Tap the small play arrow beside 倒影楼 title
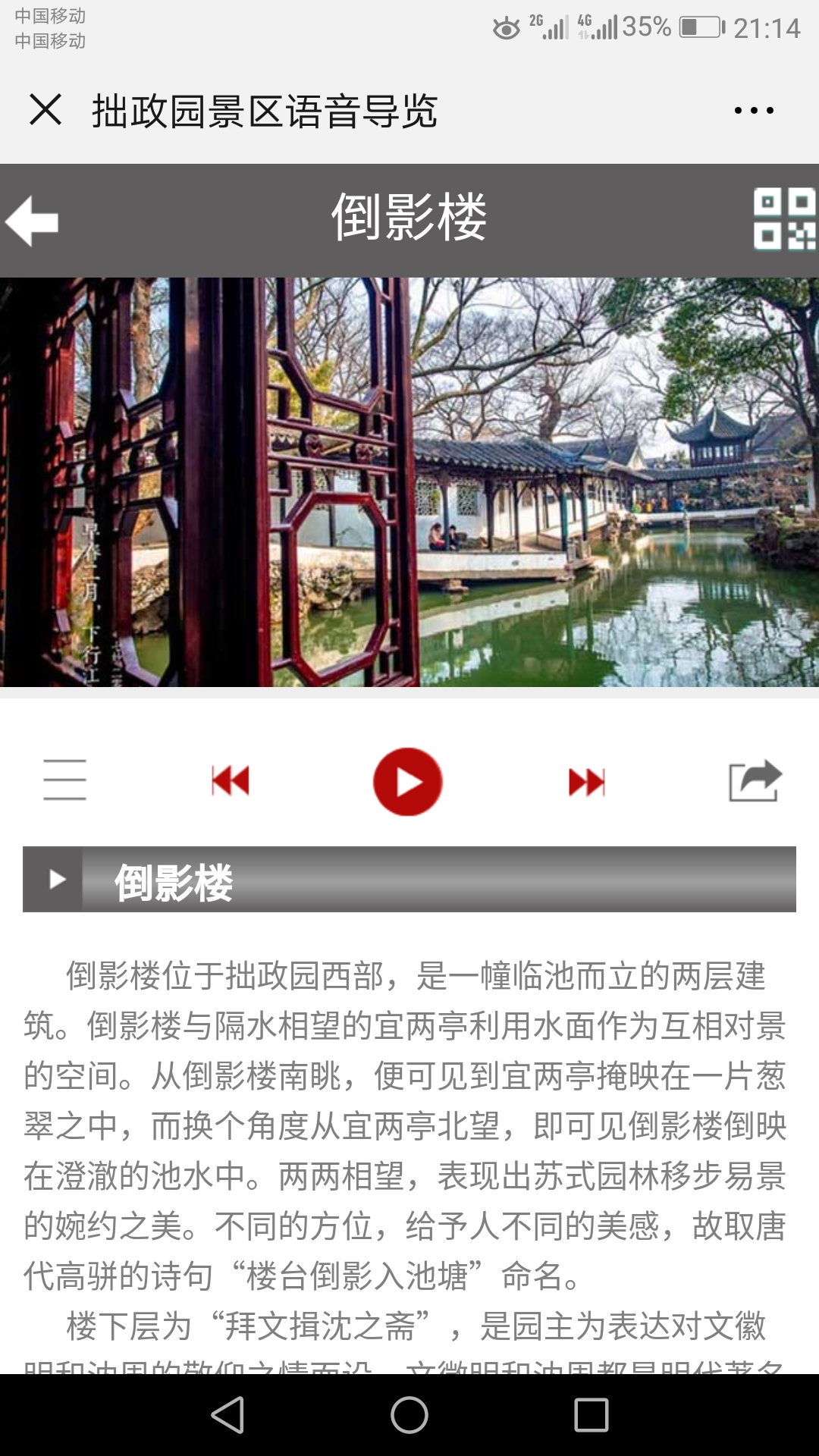Image resolution: width=819 pixels, height=1456 pixels. (x=56, y=879)
